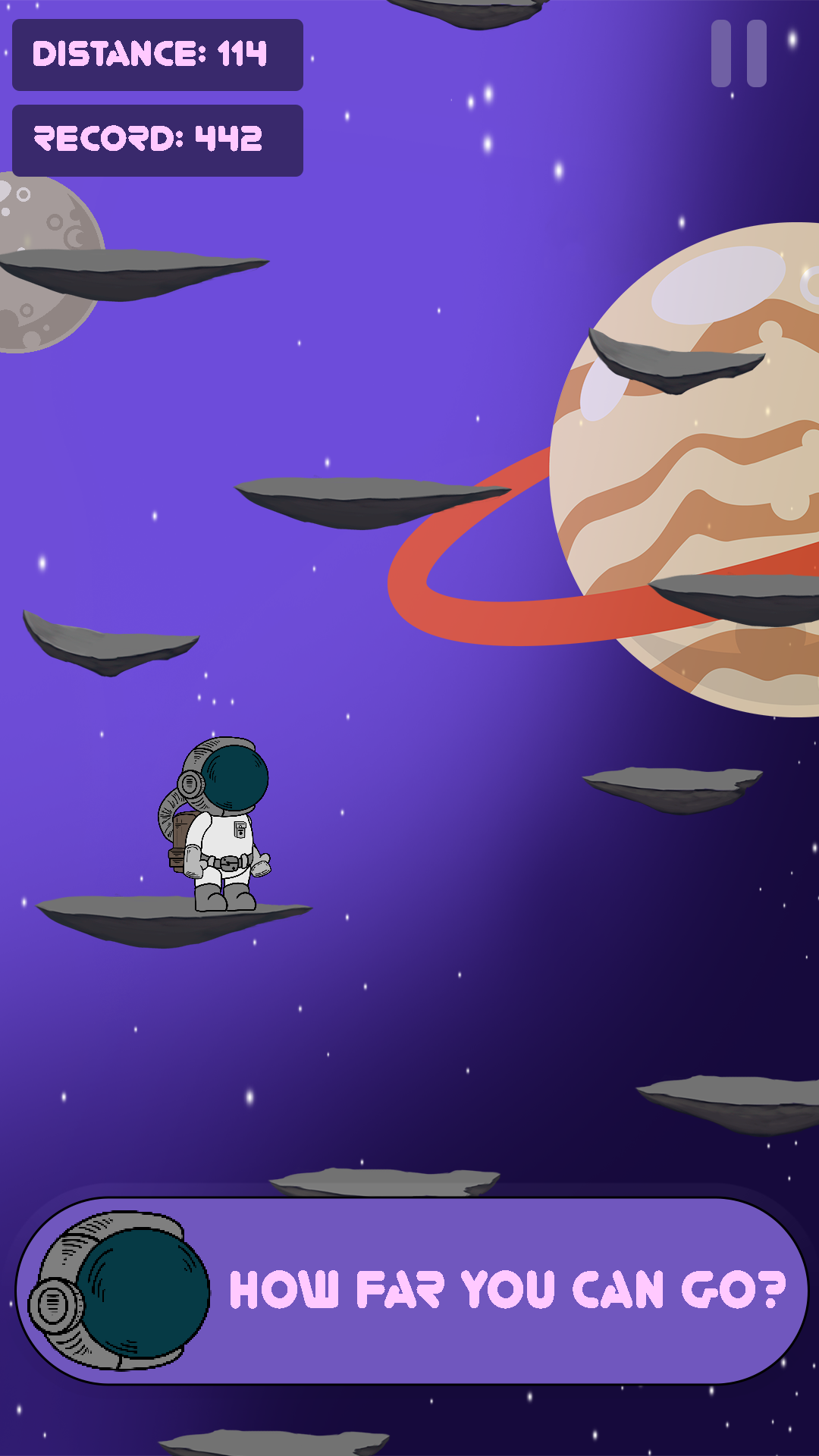Tap the astronaut's helmet visor
819x1456 pixels.
tap(235, 777)
